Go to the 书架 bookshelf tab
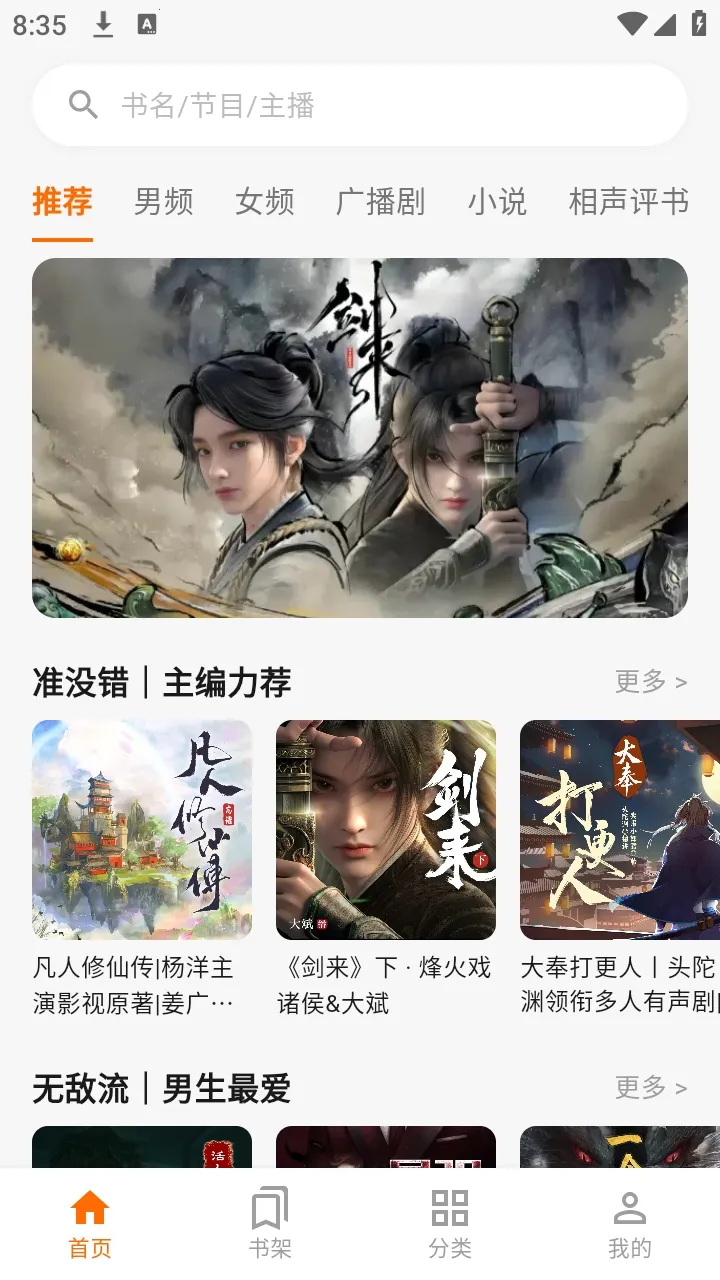720x1280 pixels. click(x=270, y=1222)
